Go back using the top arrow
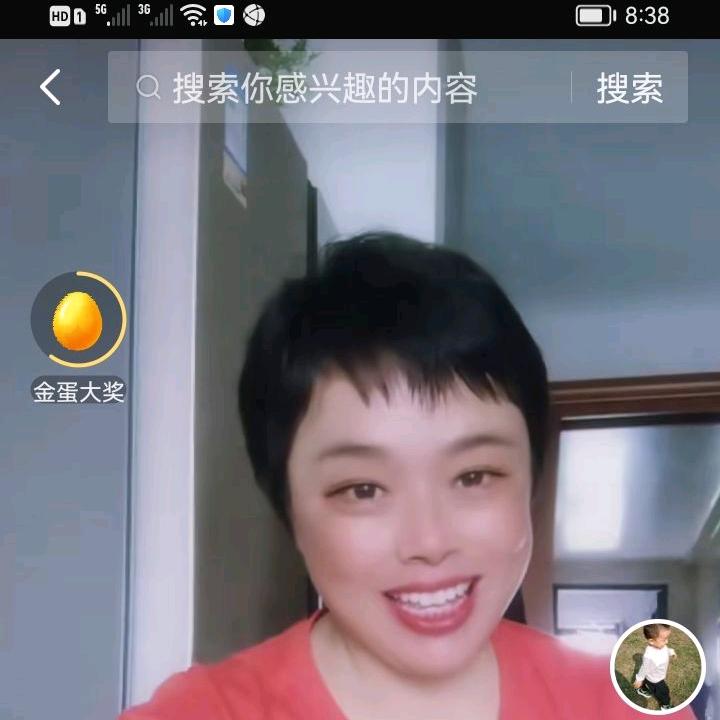Screen dimensions: 720x720 tap(50, 88)
